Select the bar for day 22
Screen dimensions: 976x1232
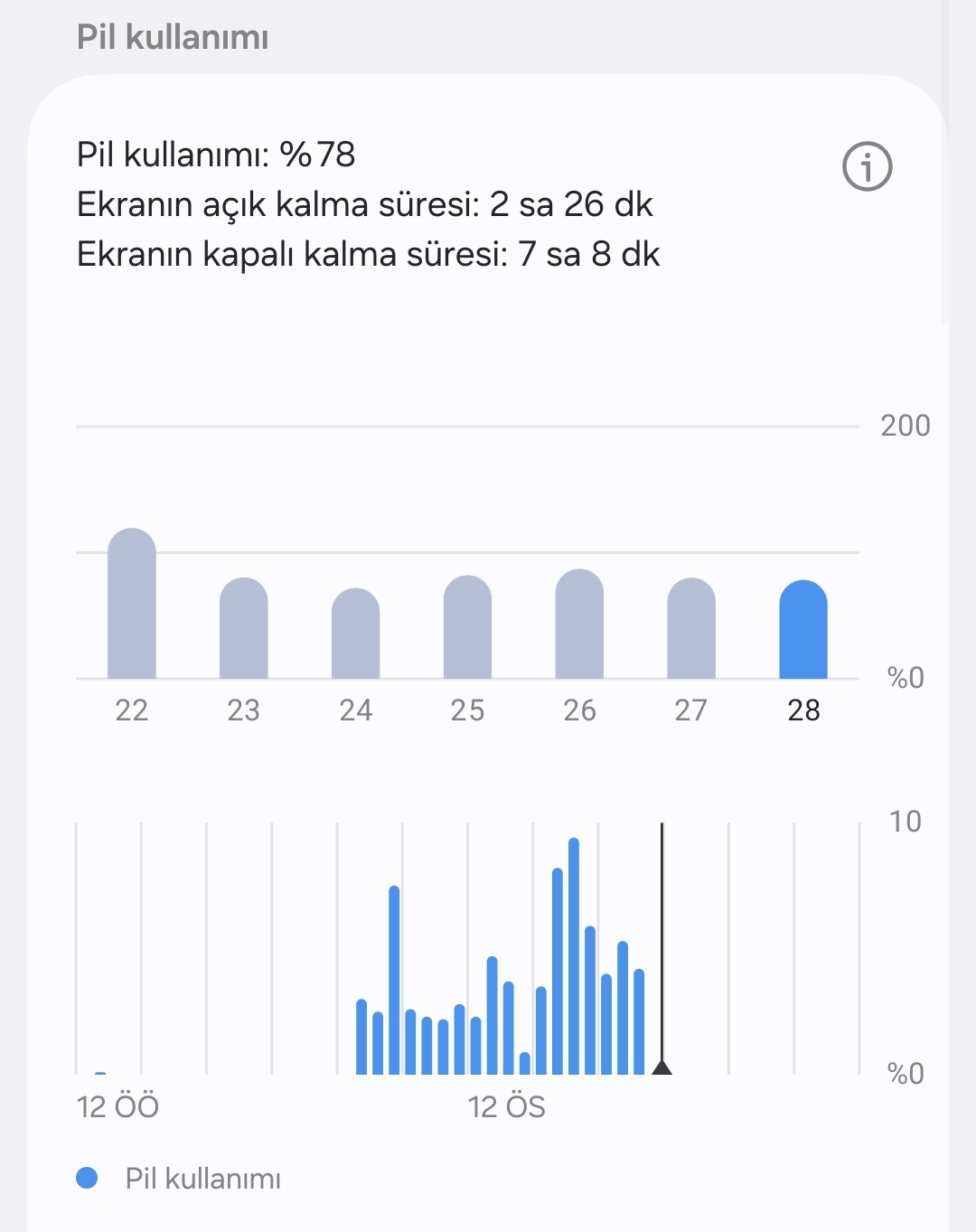[132, 604]
